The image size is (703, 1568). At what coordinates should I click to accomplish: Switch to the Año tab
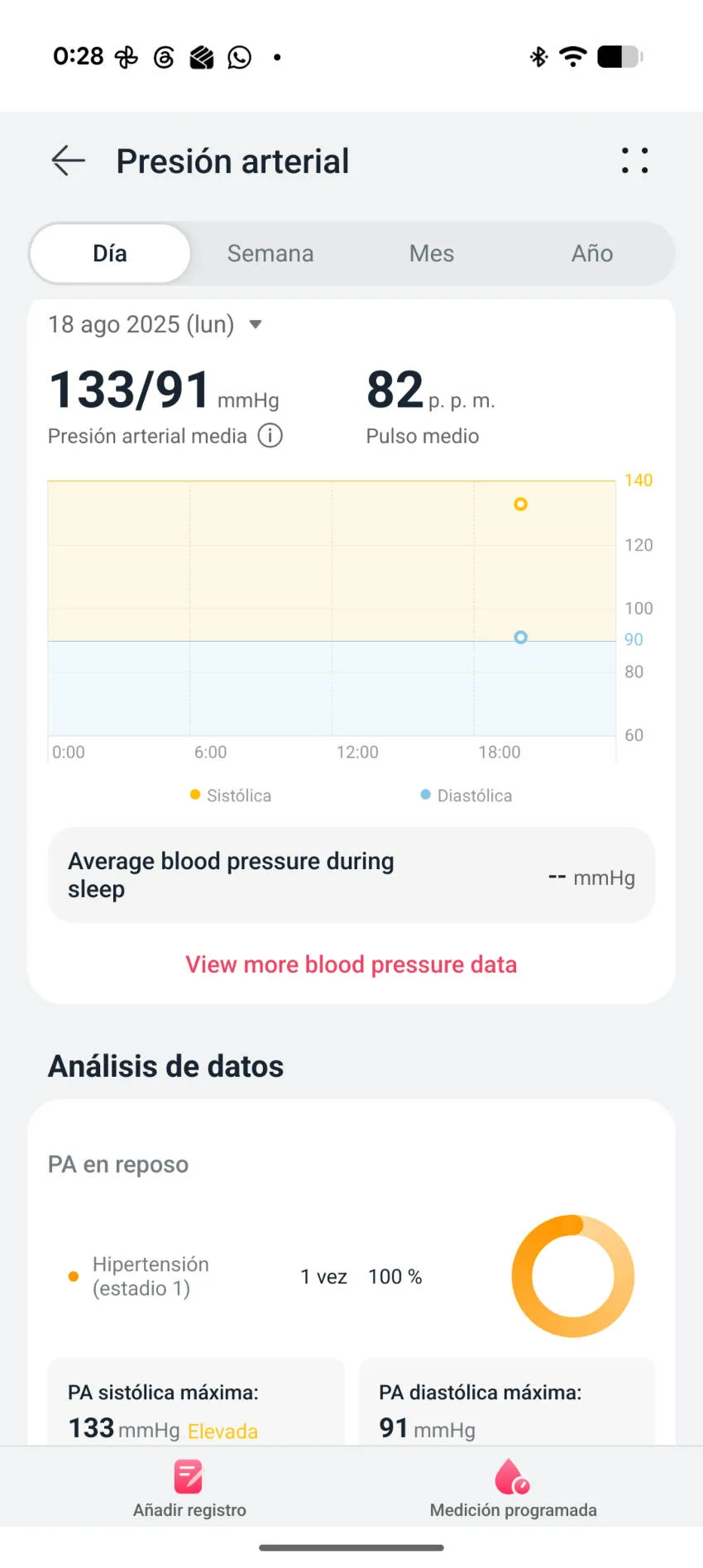tap(592, 253)
